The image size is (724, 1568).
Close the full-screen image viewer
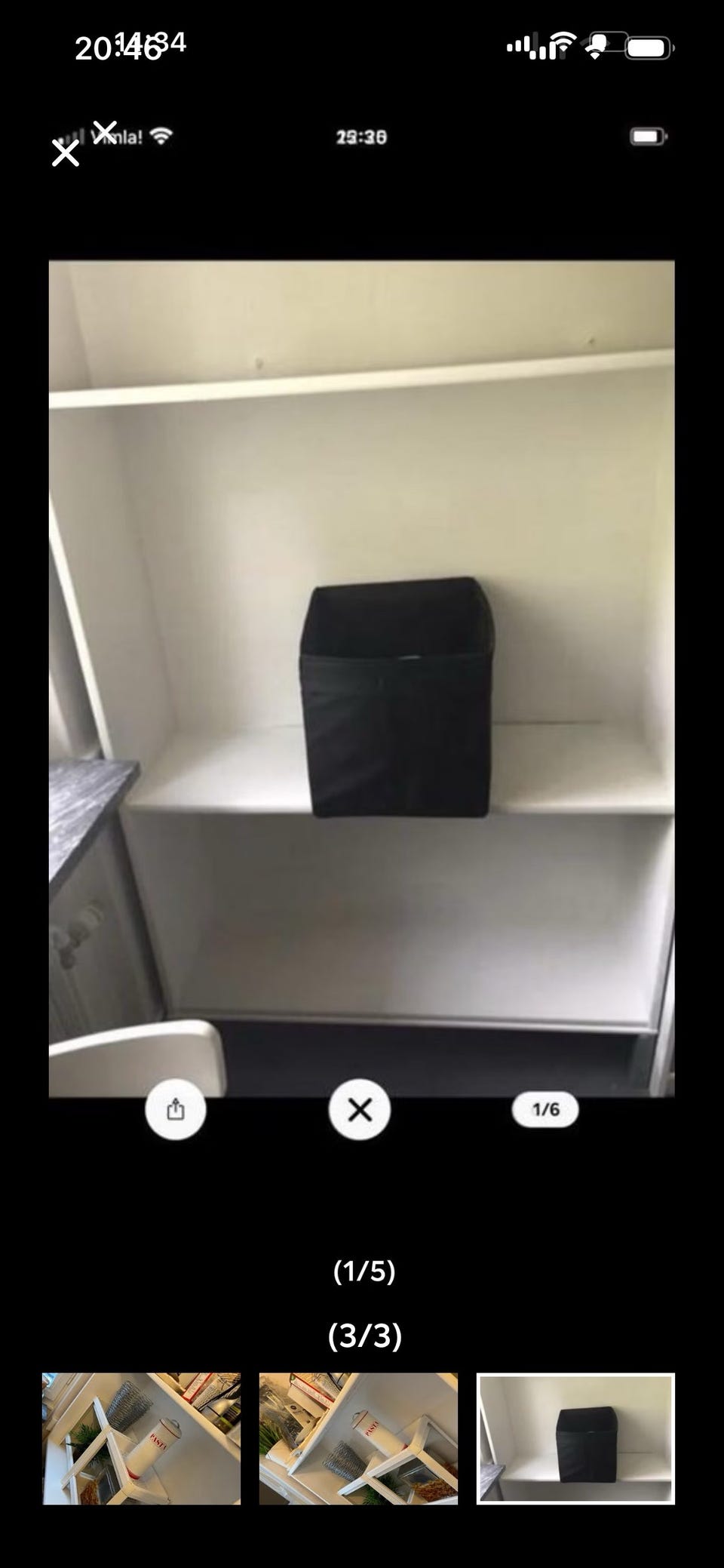(66, 153)
